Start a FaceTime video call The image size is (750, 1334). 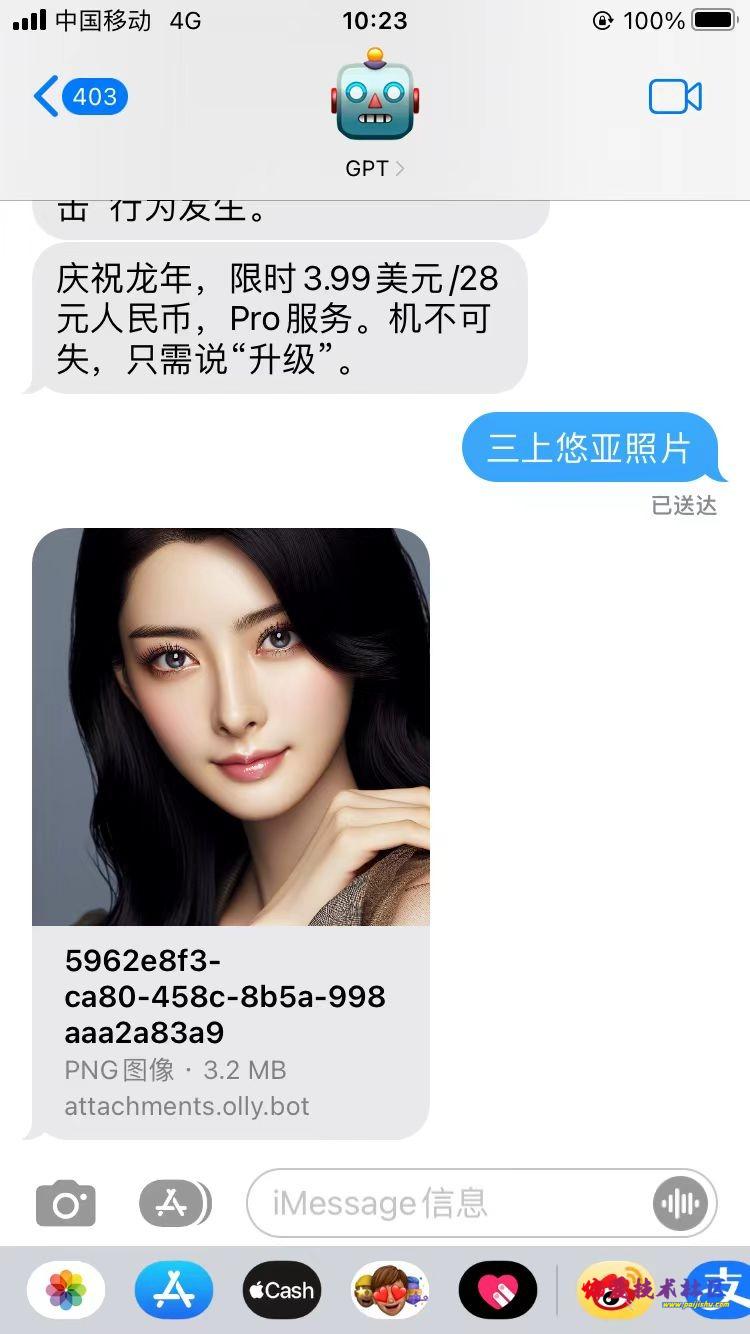click(675, 97)
